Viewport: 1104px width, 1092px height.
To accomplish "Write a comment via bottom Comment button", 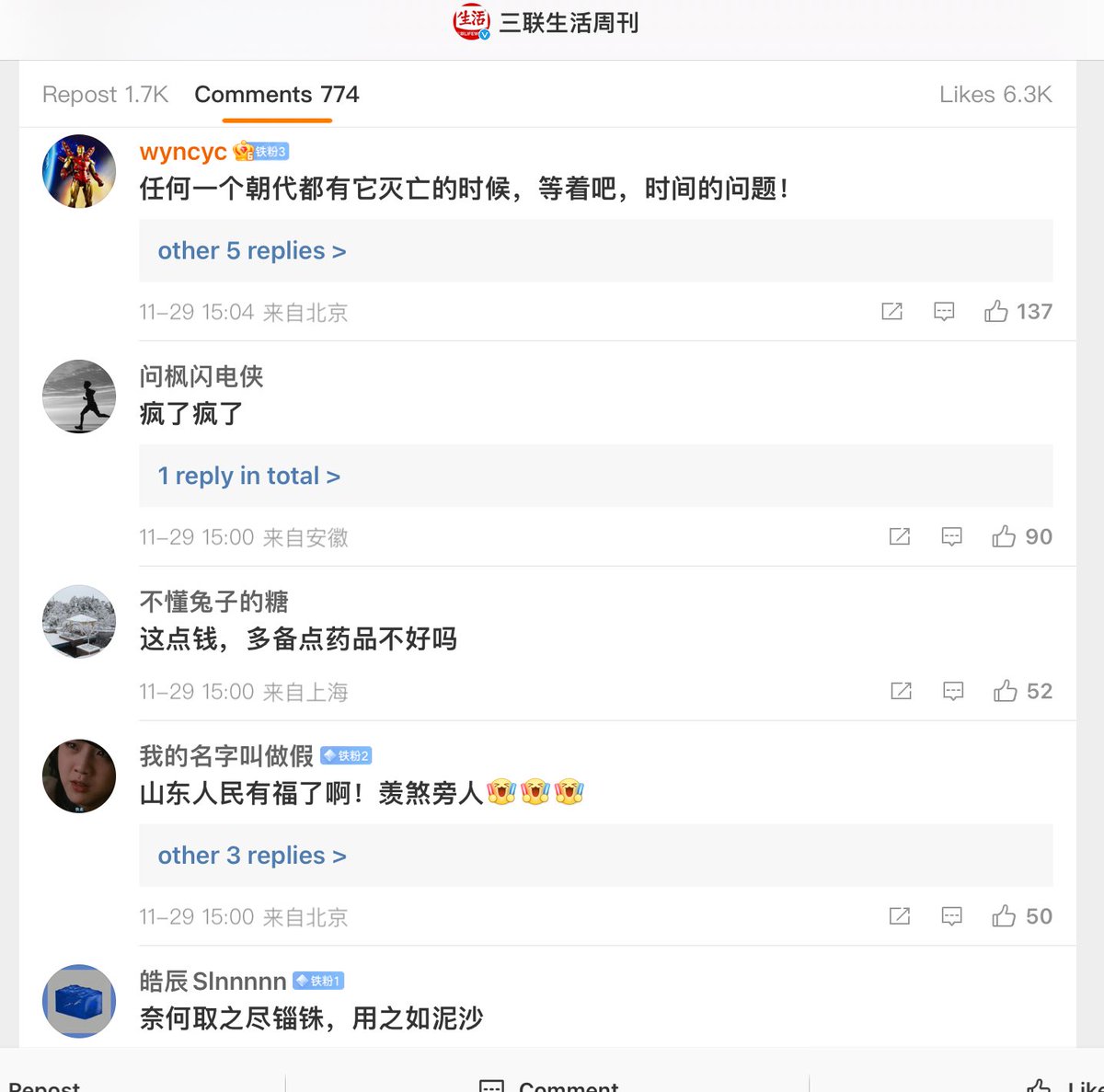I will tap(548, 1084).
